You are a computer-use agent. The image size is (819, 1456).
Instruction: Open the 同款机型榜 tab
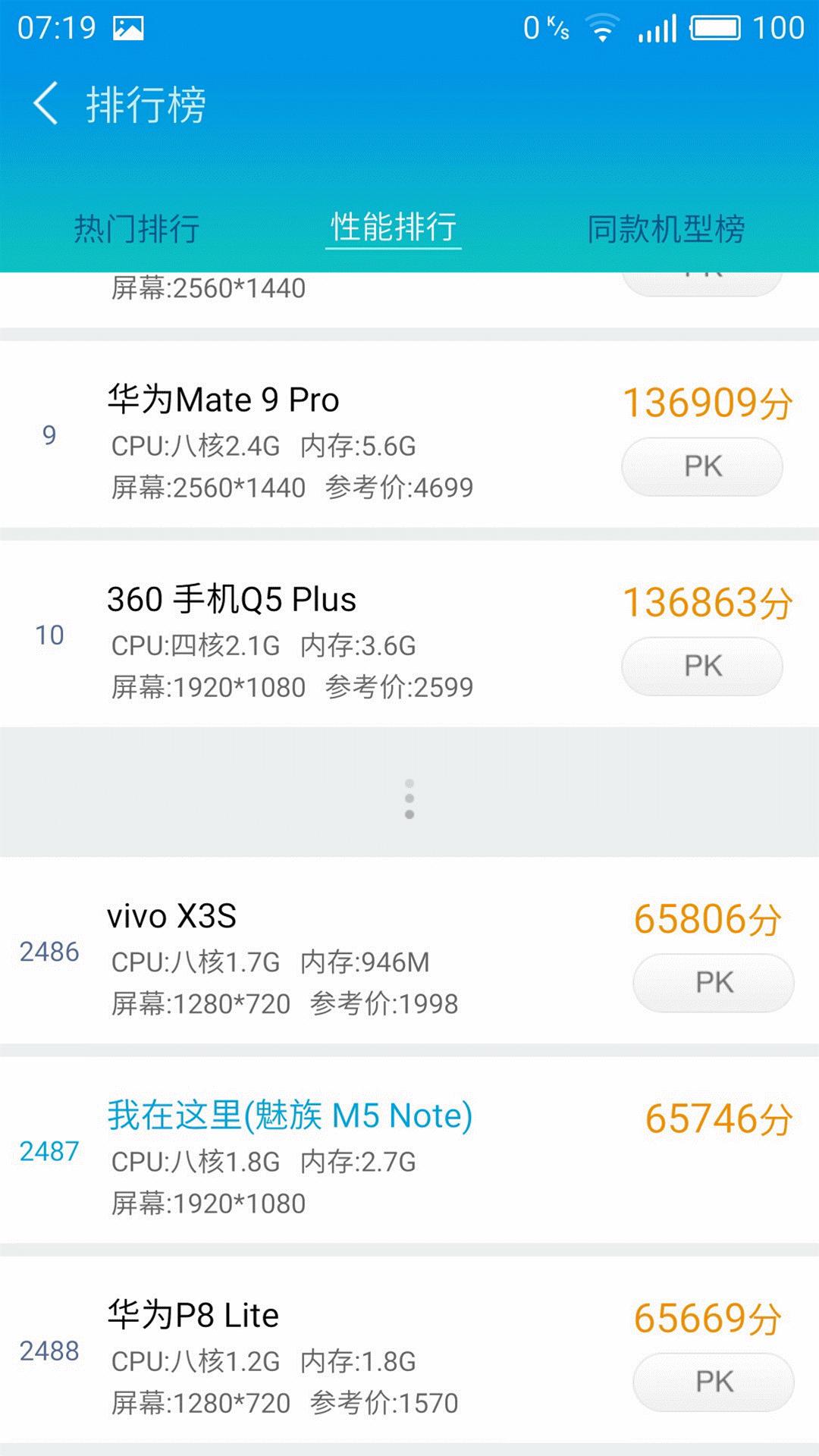665,226
